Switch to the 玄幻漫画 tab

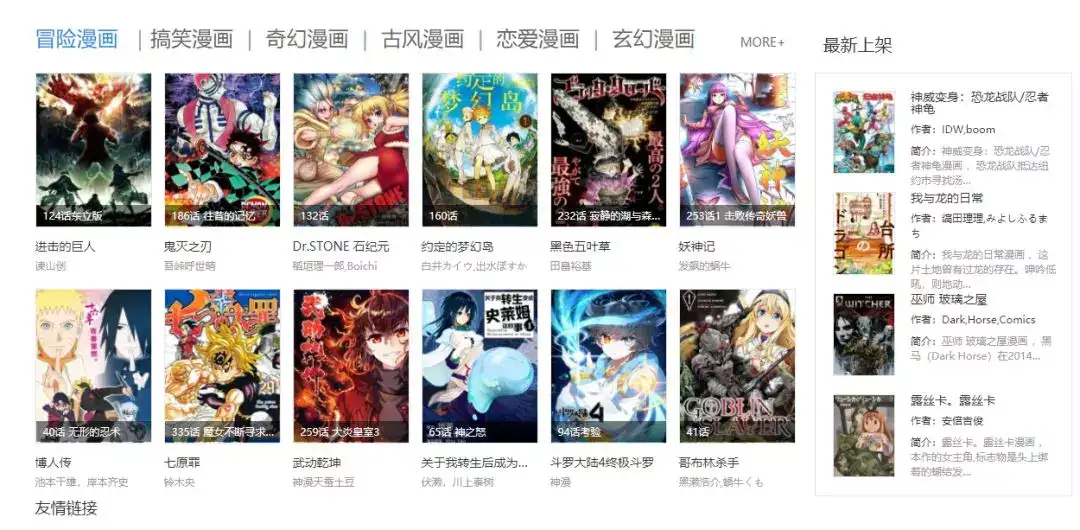[x=653, y=39]
